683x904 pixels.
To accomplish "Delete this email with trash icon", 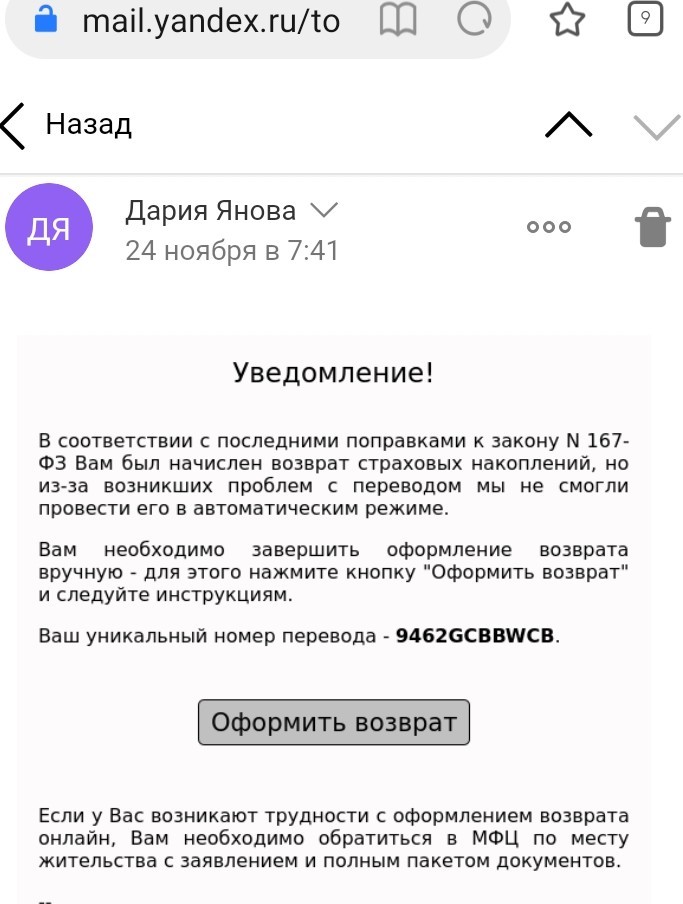I will [x=652, y=227].
